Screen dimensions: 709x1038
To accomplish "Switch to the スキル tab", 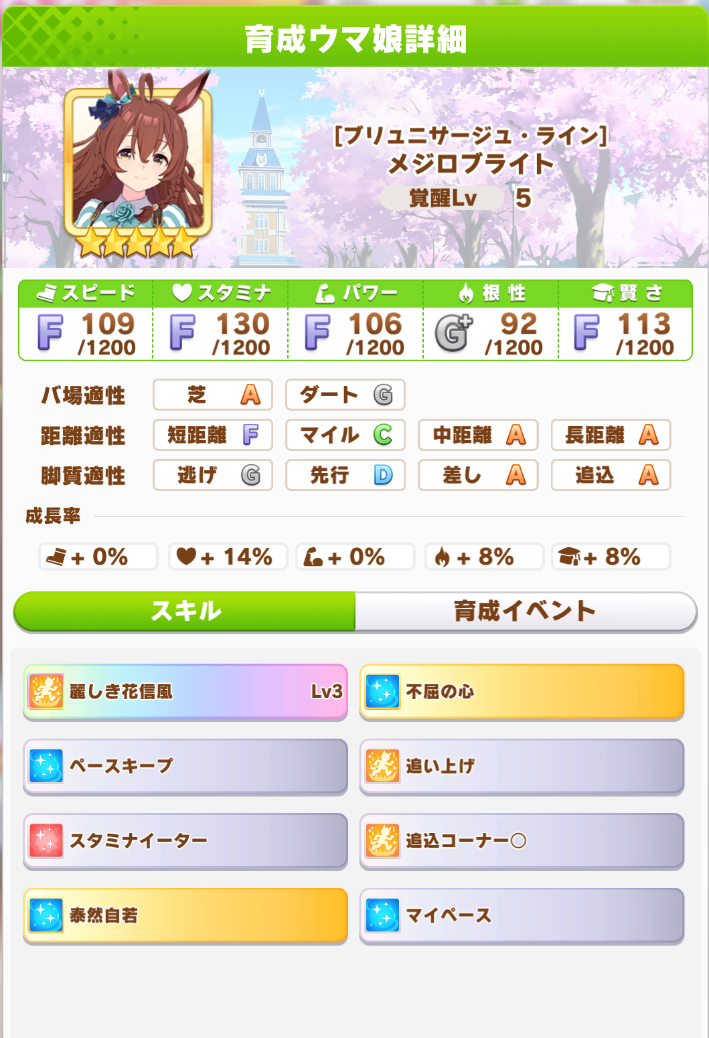I will coord(185,611).
